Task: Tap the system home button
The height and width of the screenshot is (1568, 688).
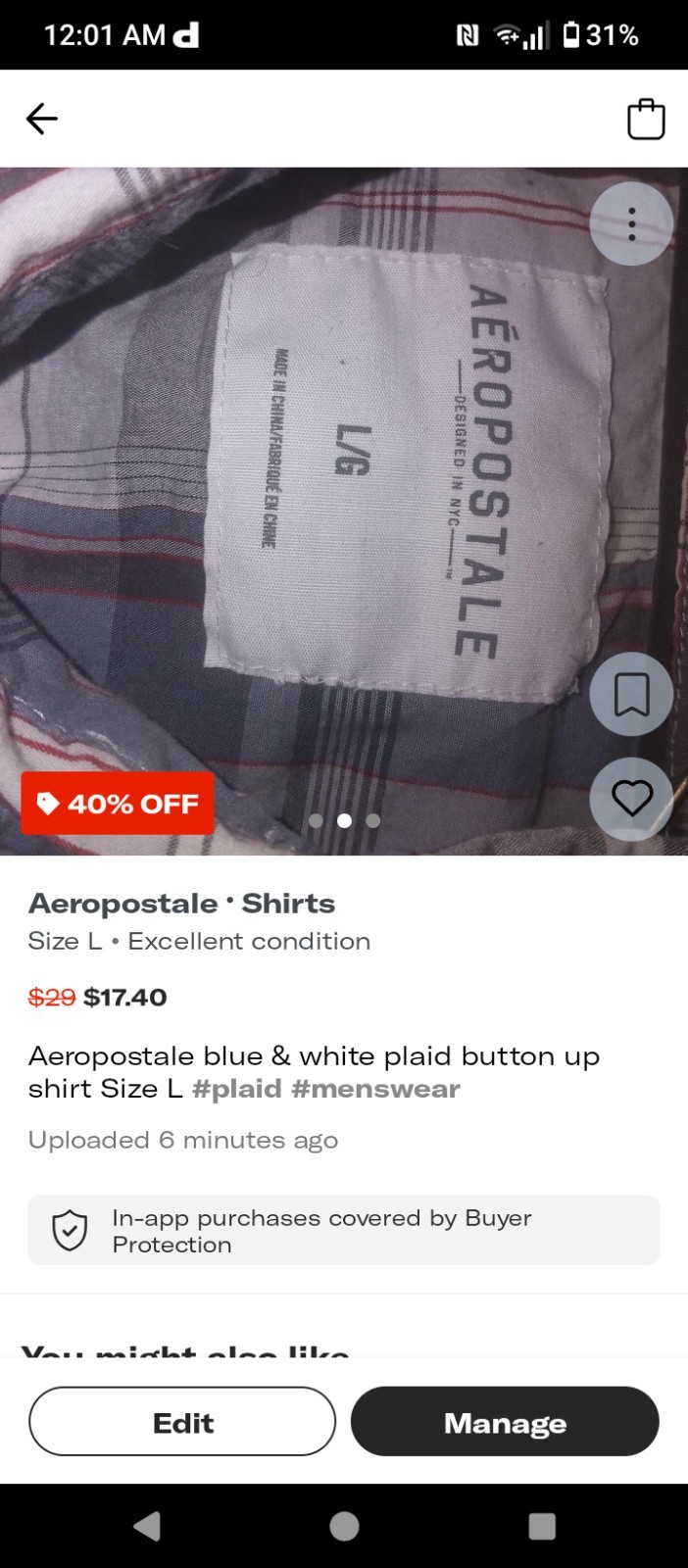Action: 344,1526
